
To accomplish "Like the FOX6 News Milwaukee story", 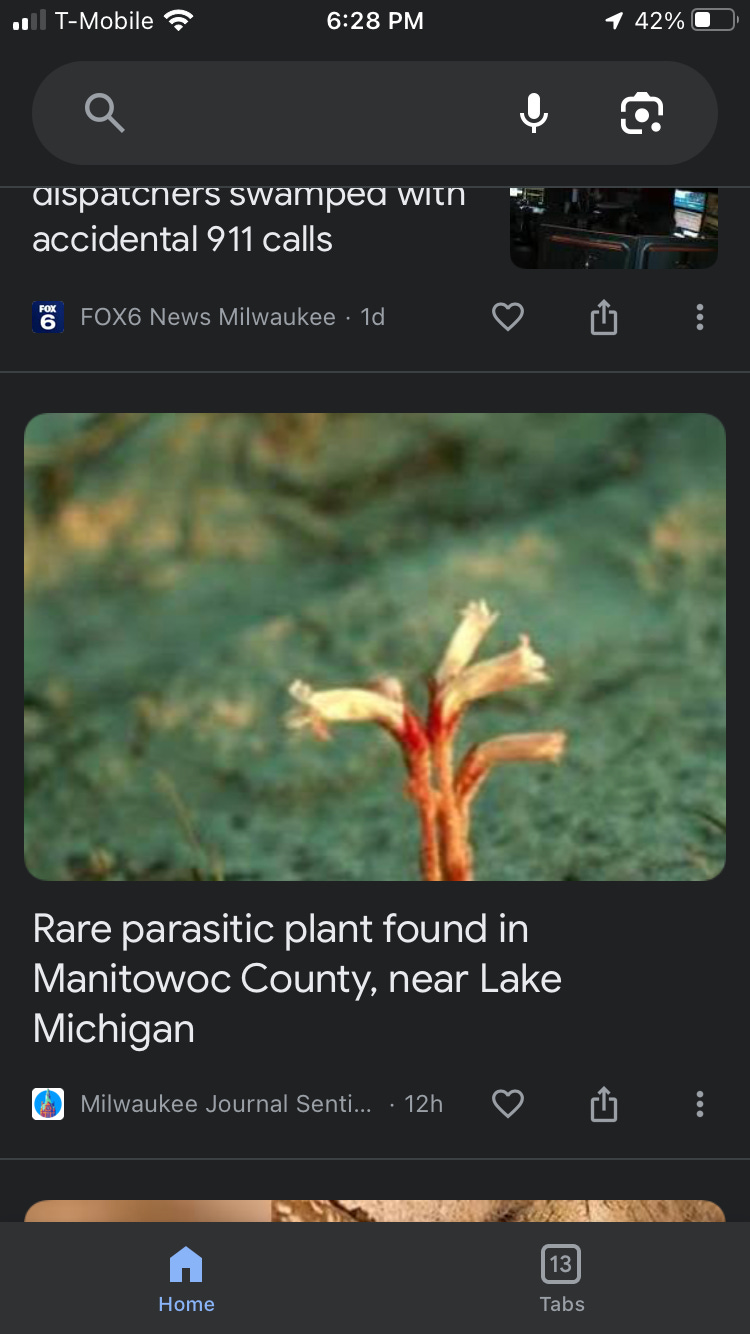I will click(x=508, y=318).
